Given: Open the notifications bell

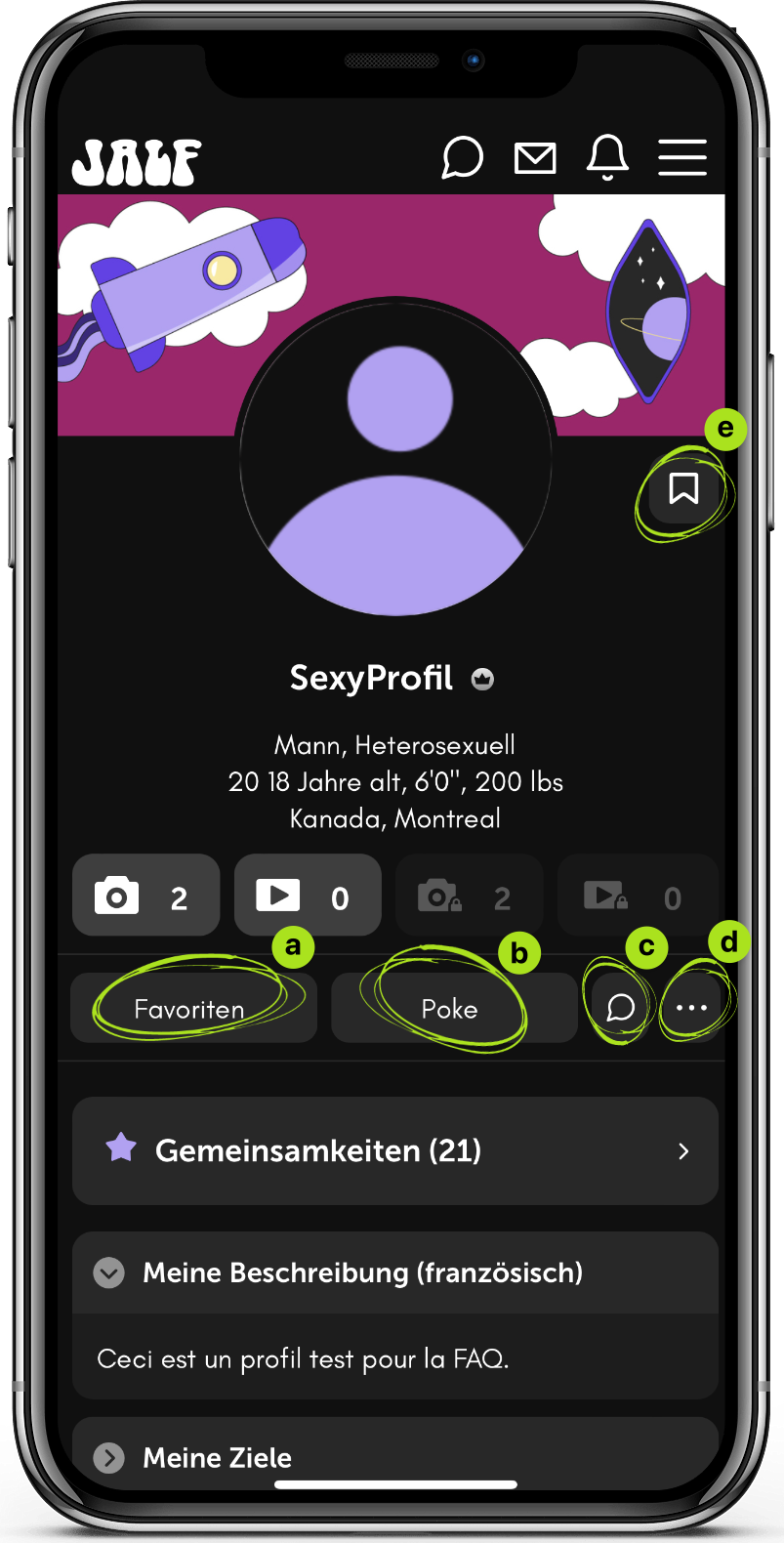Looking at the screenshot, I should point(607,157).
